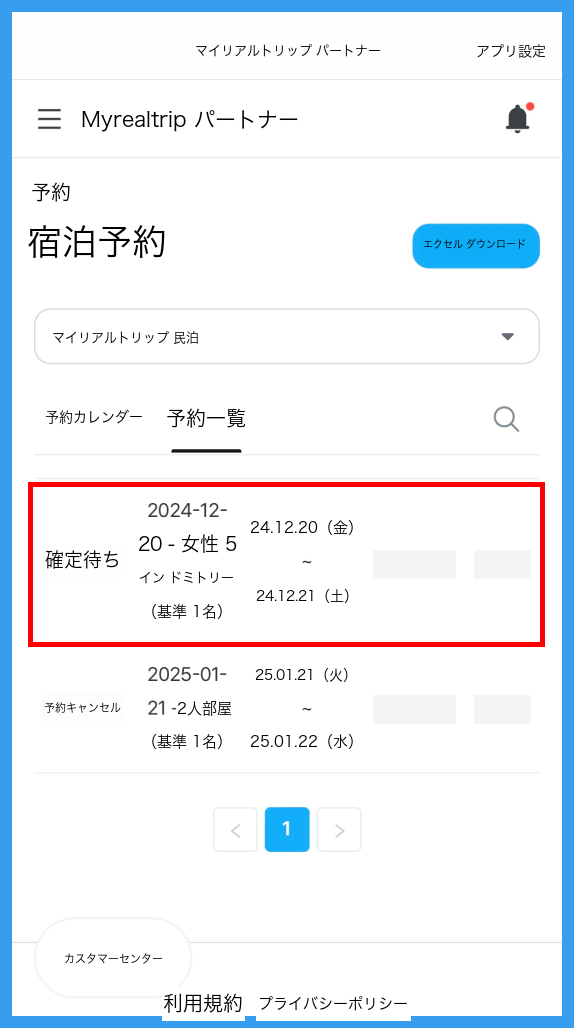Image resolution: width=574 pixels, height=1028 pixels.
Task: Expand the マイリアルトリップ 民泊 dropdown
Action: (287, 336)
